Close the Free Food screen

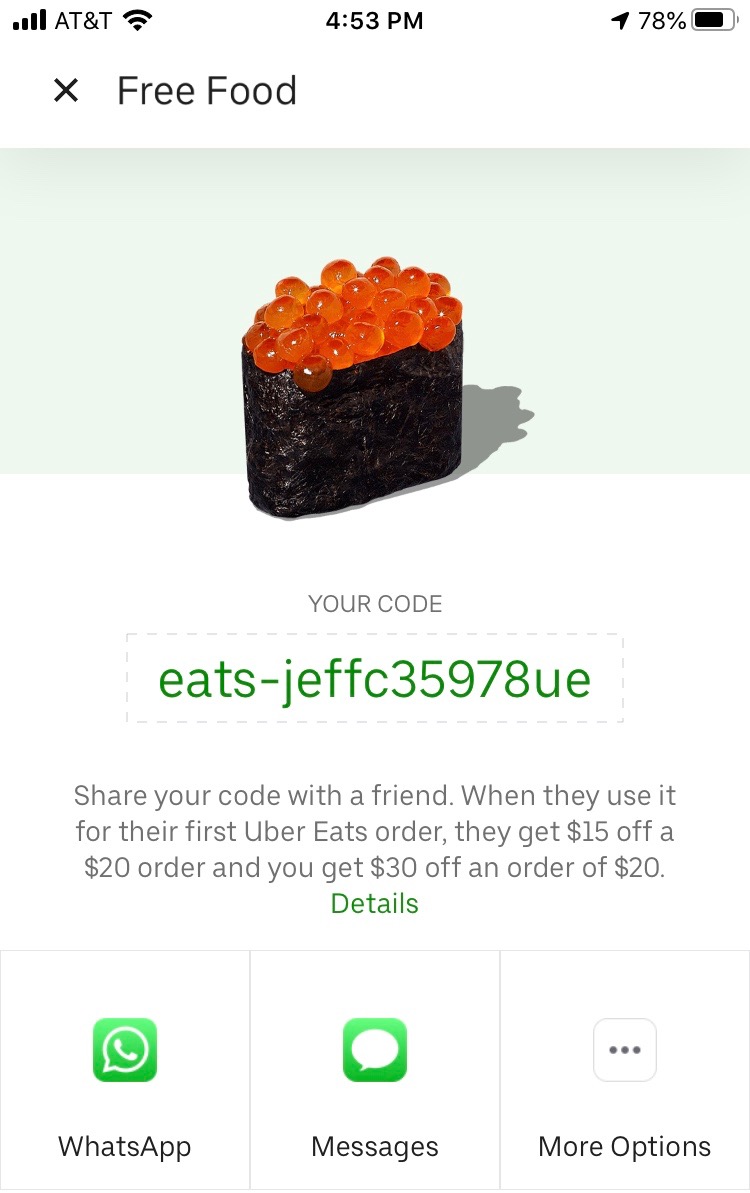66,91
